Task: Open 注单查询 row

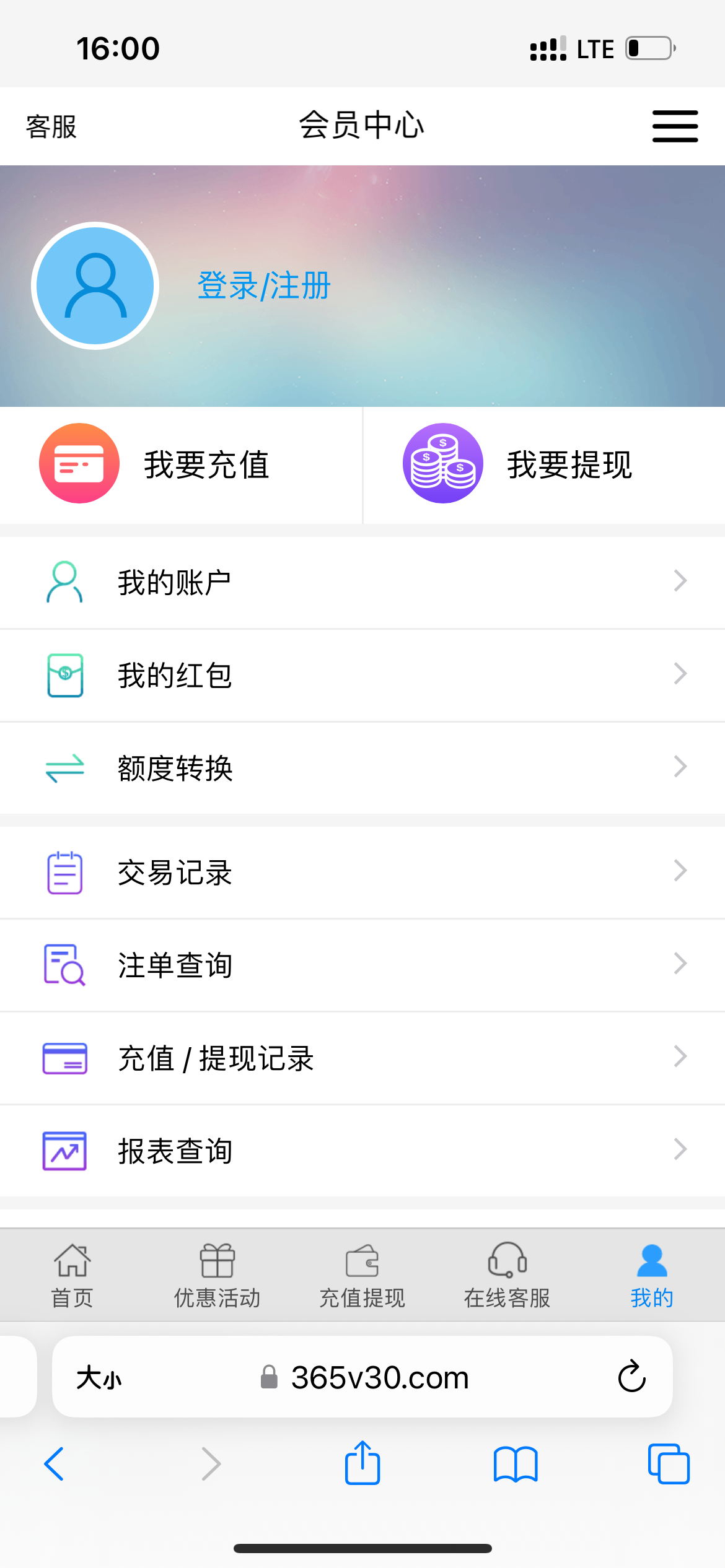Action: [362, 965]
